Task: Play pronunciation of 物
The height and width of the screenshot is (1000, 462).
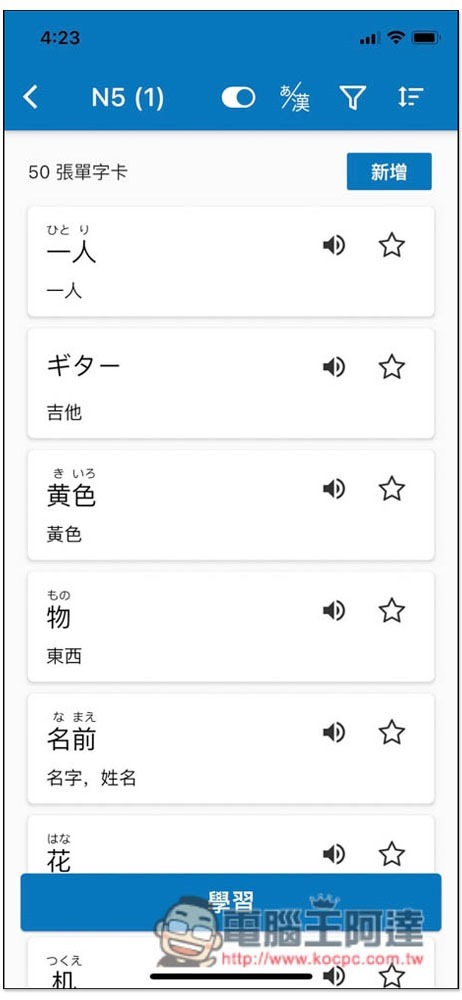Action: [x=334, y=610]
